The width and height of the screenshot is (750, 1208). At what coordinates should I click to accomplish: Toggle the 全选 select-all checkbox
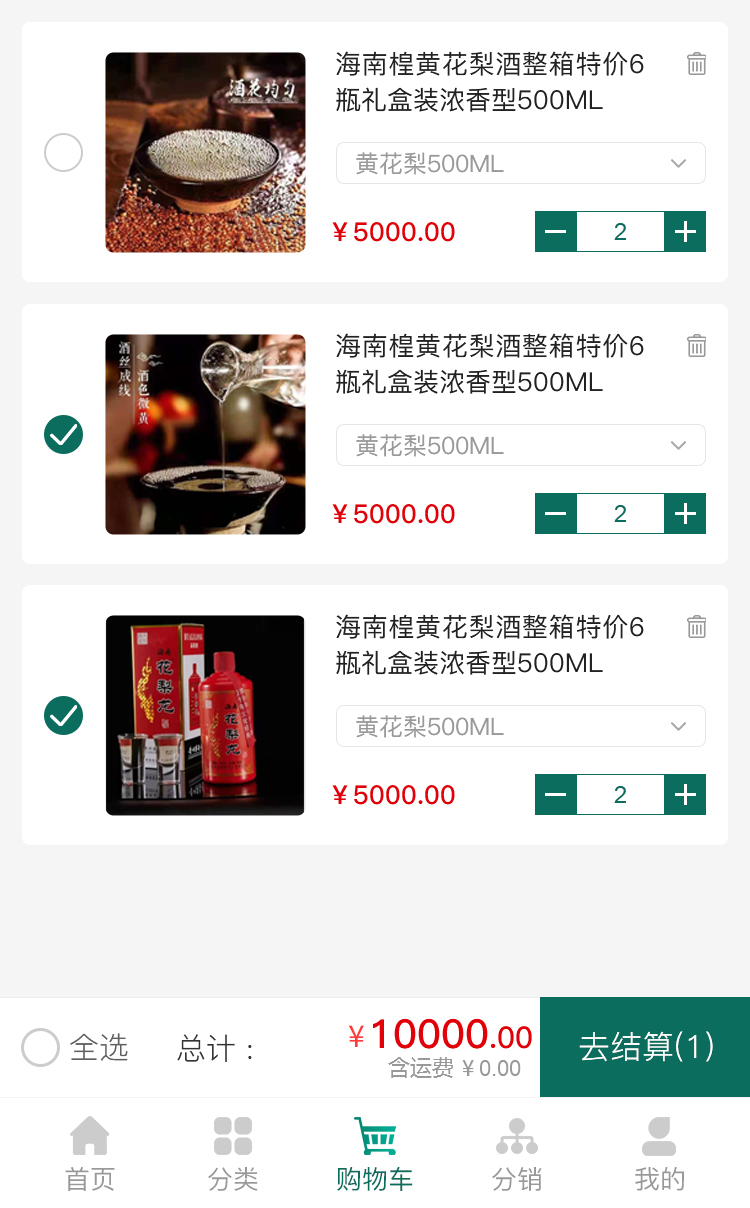click(x=41, y=1048)
